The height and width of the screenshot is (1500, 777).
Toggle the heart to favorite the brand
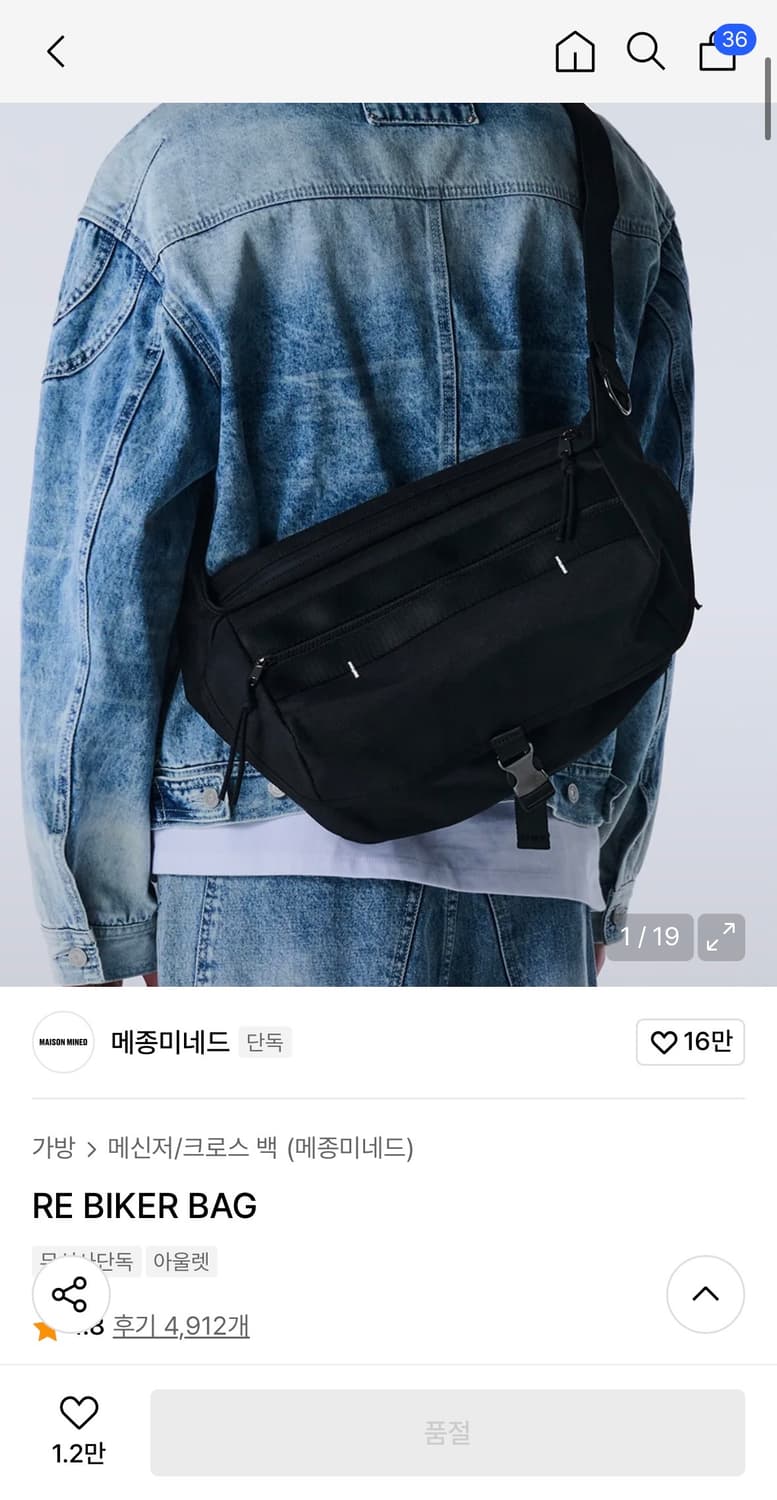[690, 1041]
